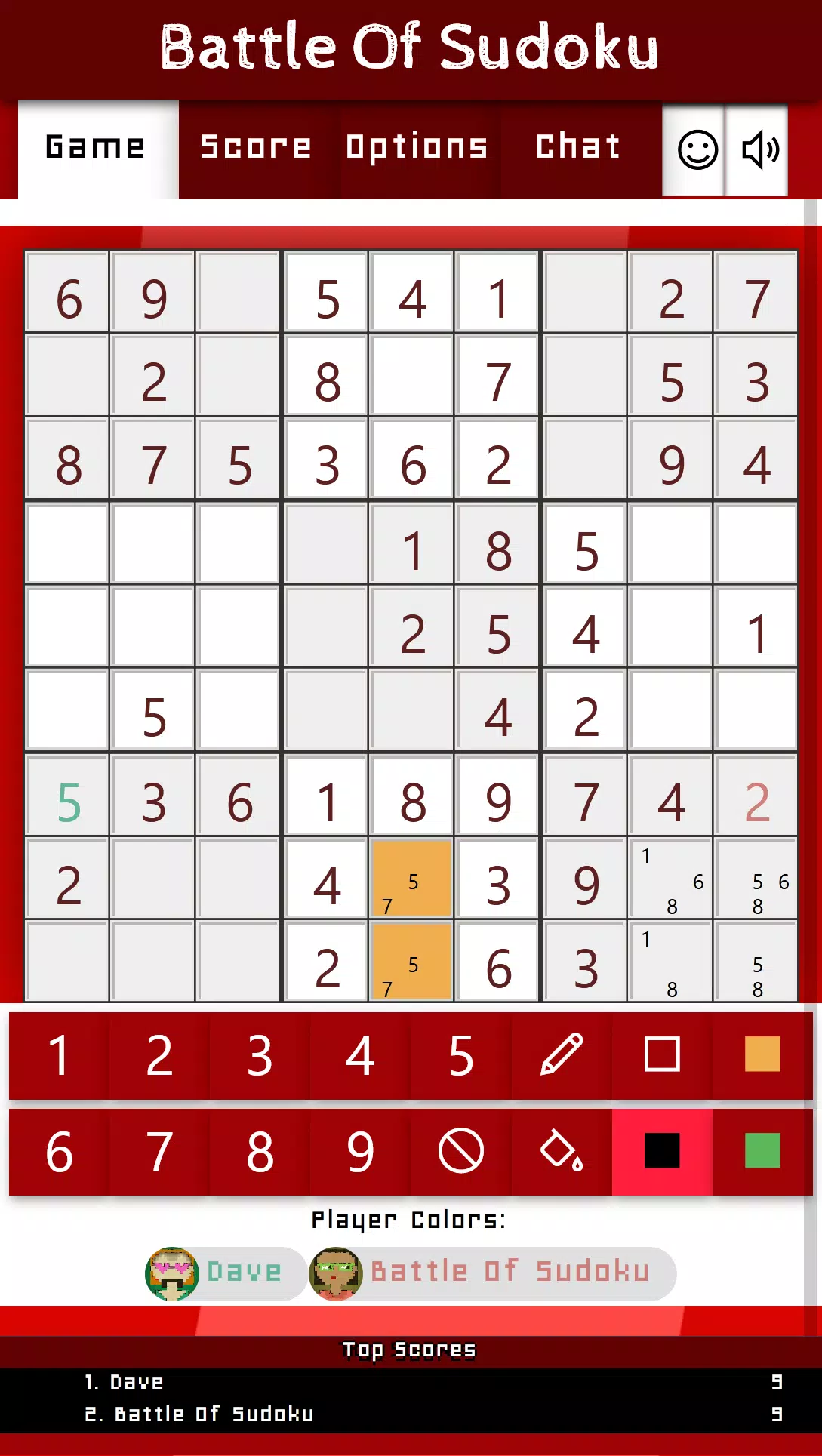Open the smiley emoji button
Image resolution: width=822 pixels, height=1456 pixels.
pyautogui.click(x=696, y=150)
